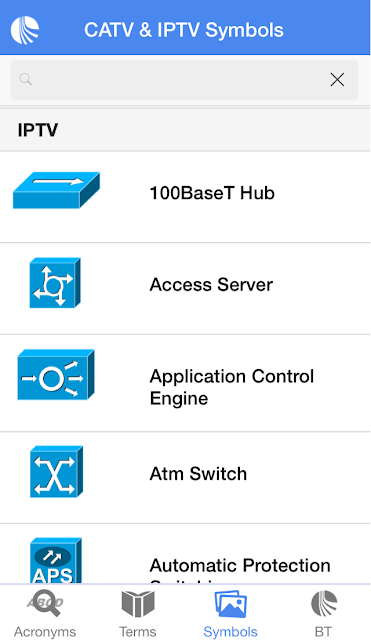Select the Symbols tab
371x640 pixels.
[x=231, y=613]
